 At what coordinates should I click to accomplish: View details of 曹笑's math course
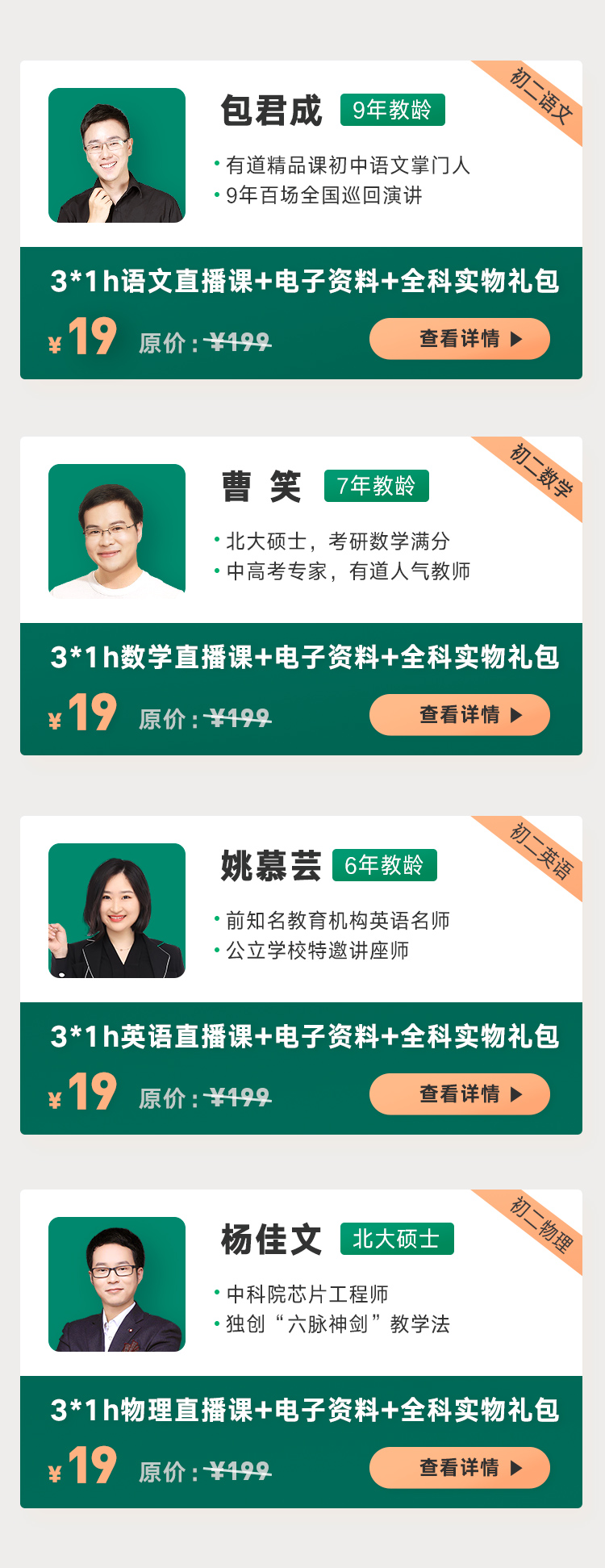tap(459, 715)
